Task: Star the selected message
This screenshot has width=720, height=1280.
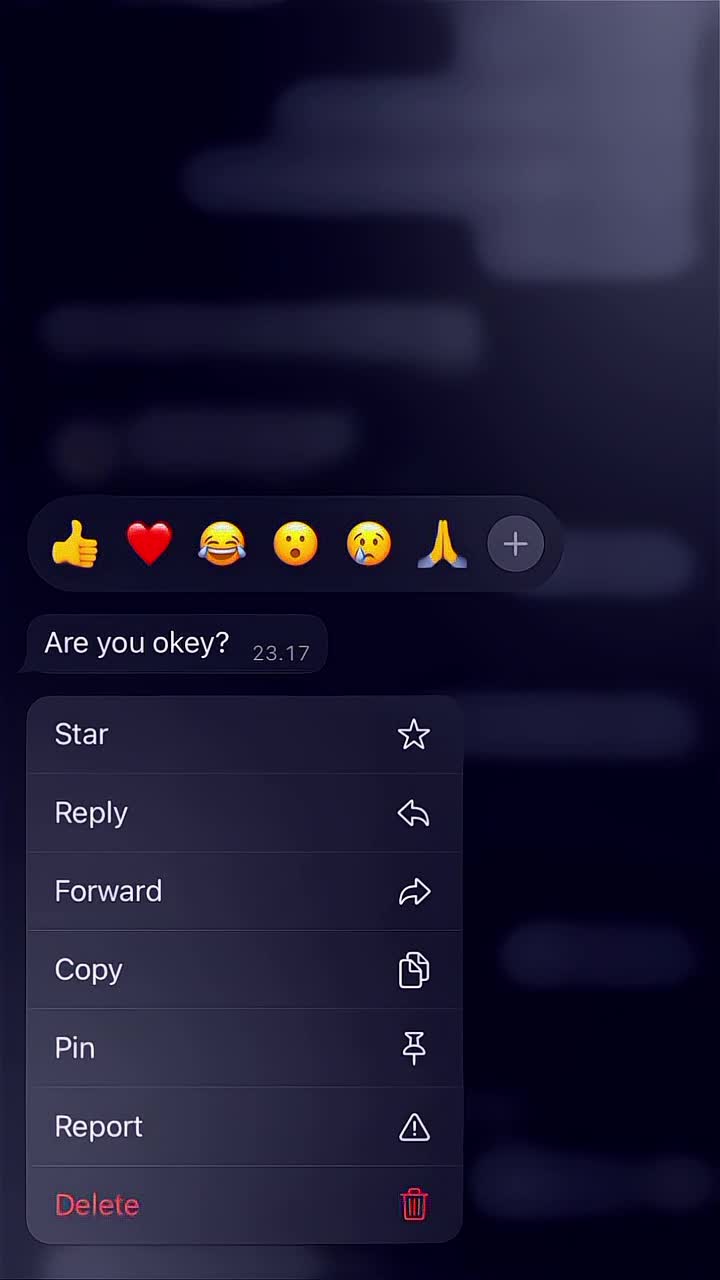Action: (244, 735)
